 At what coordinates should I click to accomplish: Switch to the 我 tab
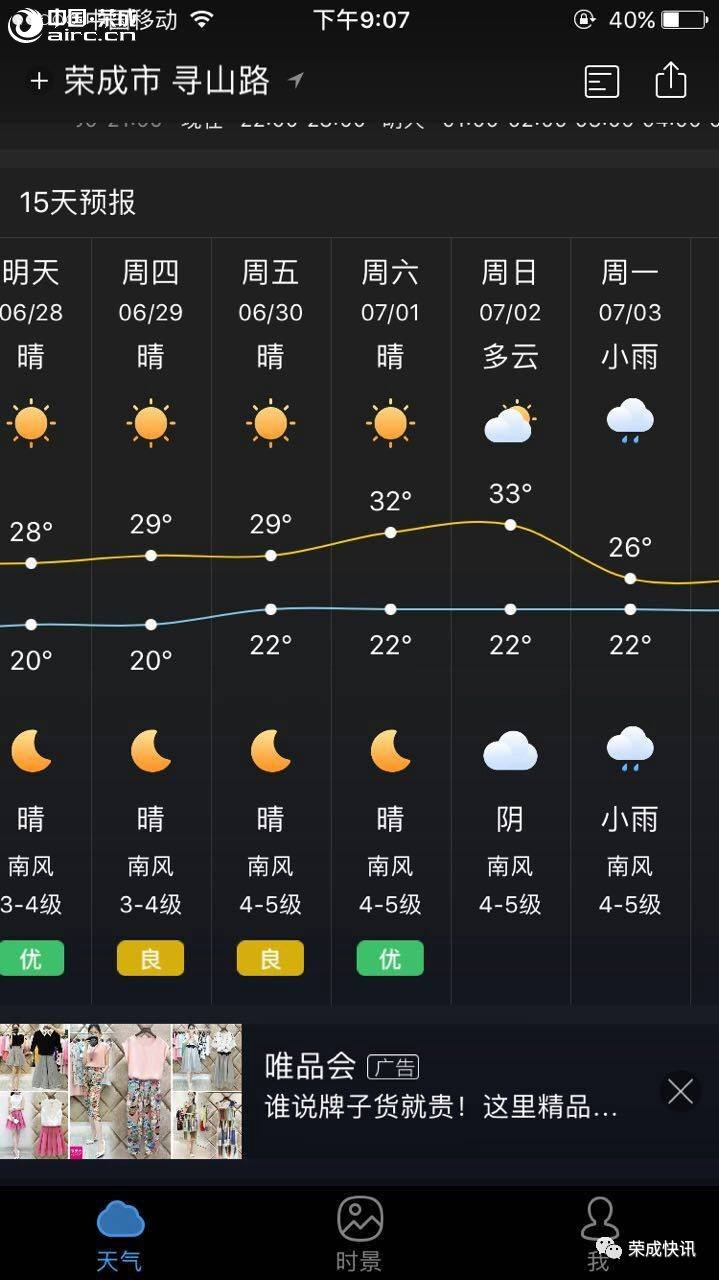(598, 1234)
